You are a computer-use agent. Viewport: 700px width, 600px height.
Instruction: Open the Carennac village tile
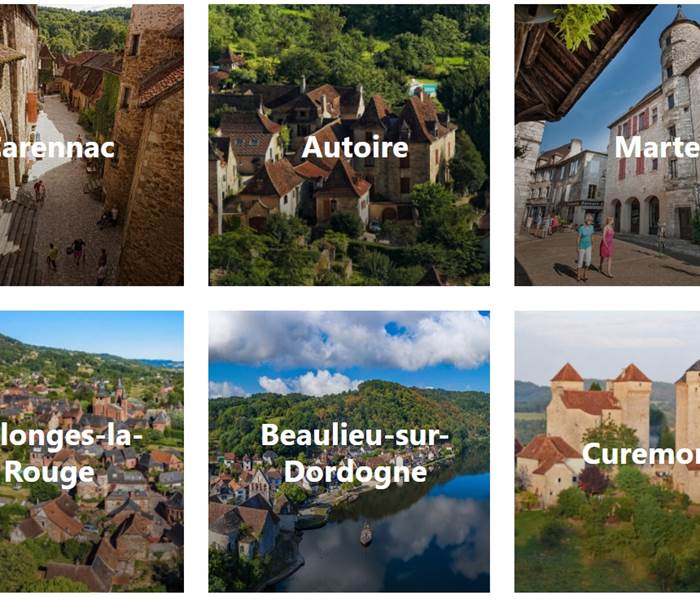point(90,146)
